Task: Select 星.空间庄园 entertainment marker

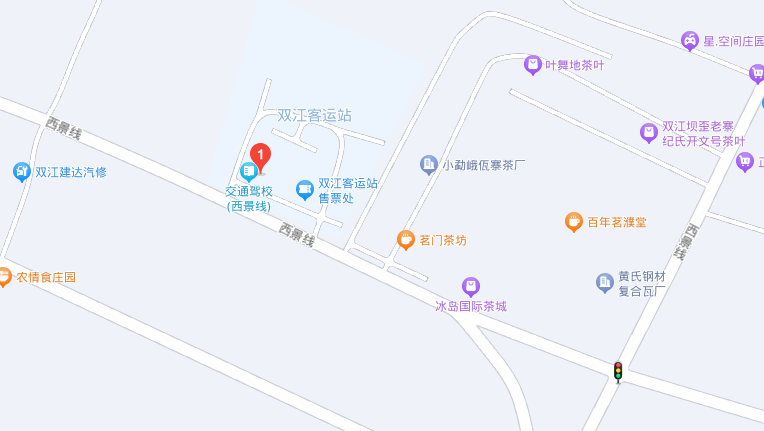Action: point(690,41)
